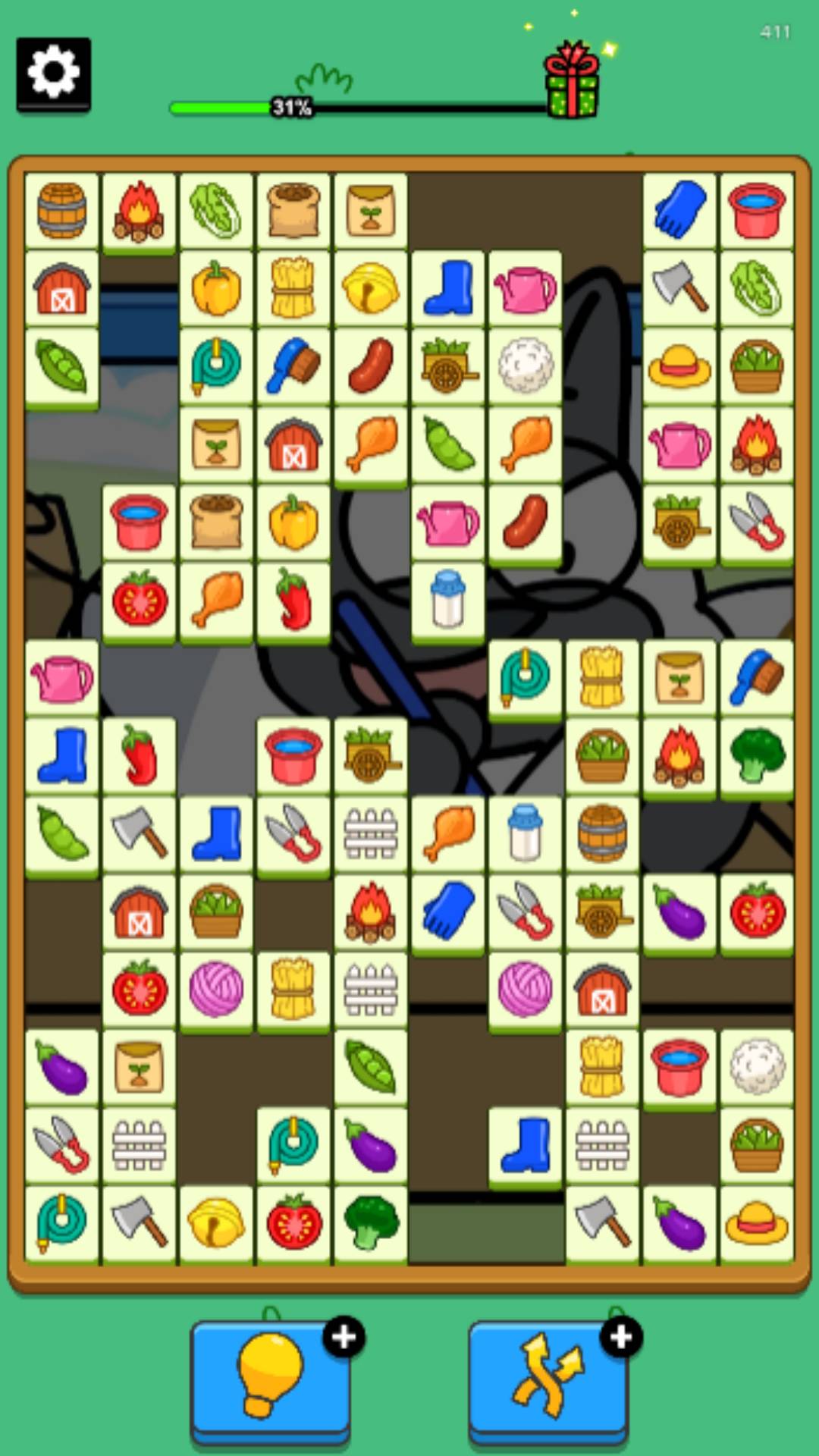The width and height of the screenshot is (819, 1456).
Task: Select the milk bottle under the pink watering can
Action: (448, 599)
